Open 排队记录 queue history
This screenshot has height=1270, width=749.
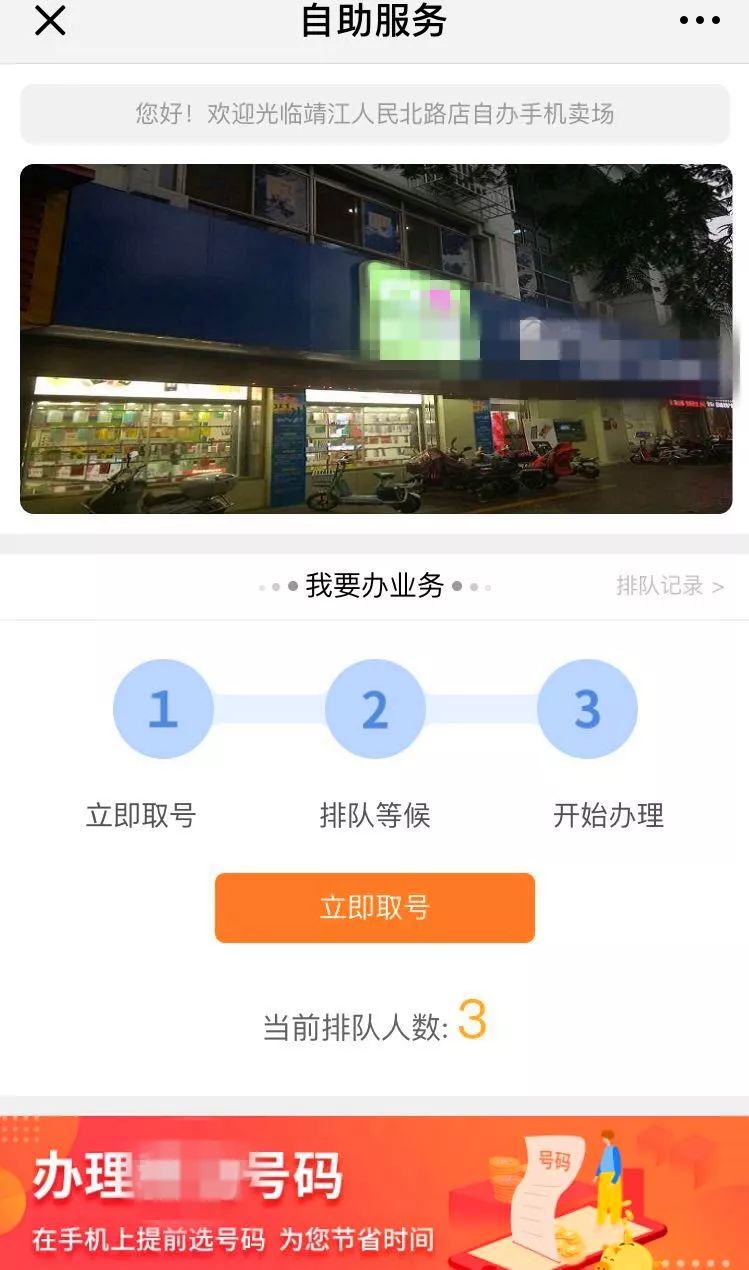click(669, 586)
